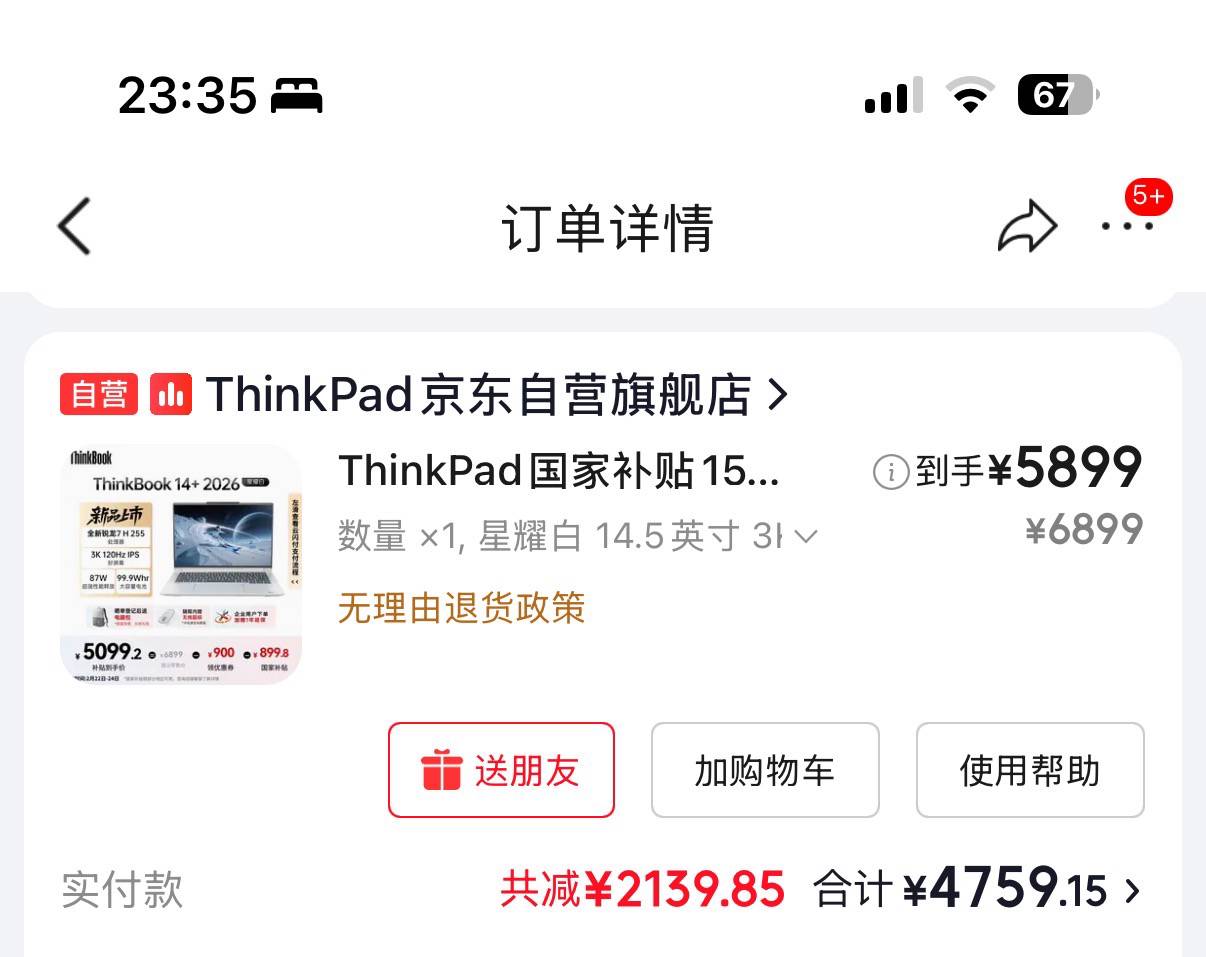1206x957 pixels.
Task: Share this order
Action: [x=1027, y=227]
